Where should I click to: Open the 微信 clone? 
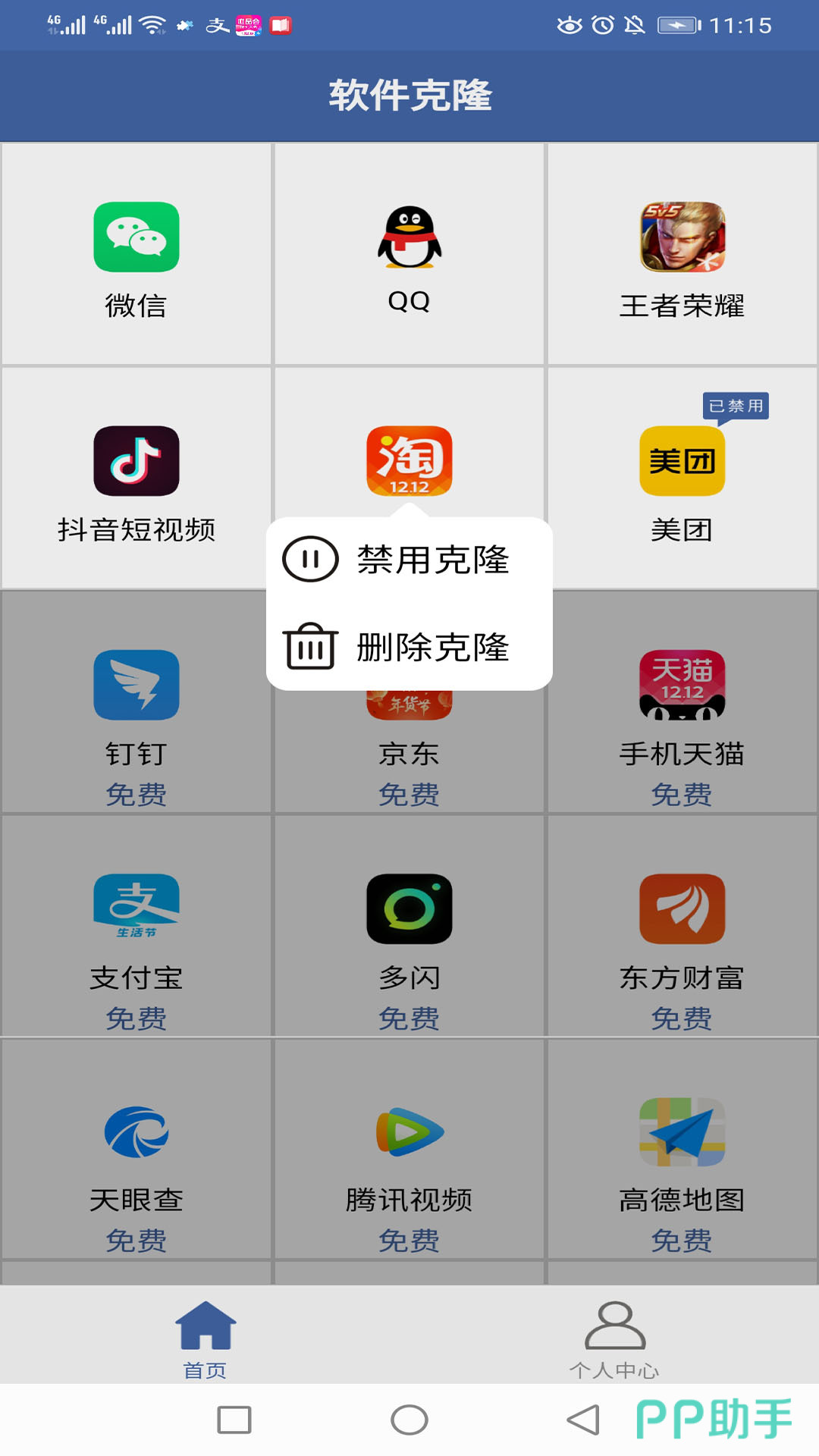click(136, 254)
